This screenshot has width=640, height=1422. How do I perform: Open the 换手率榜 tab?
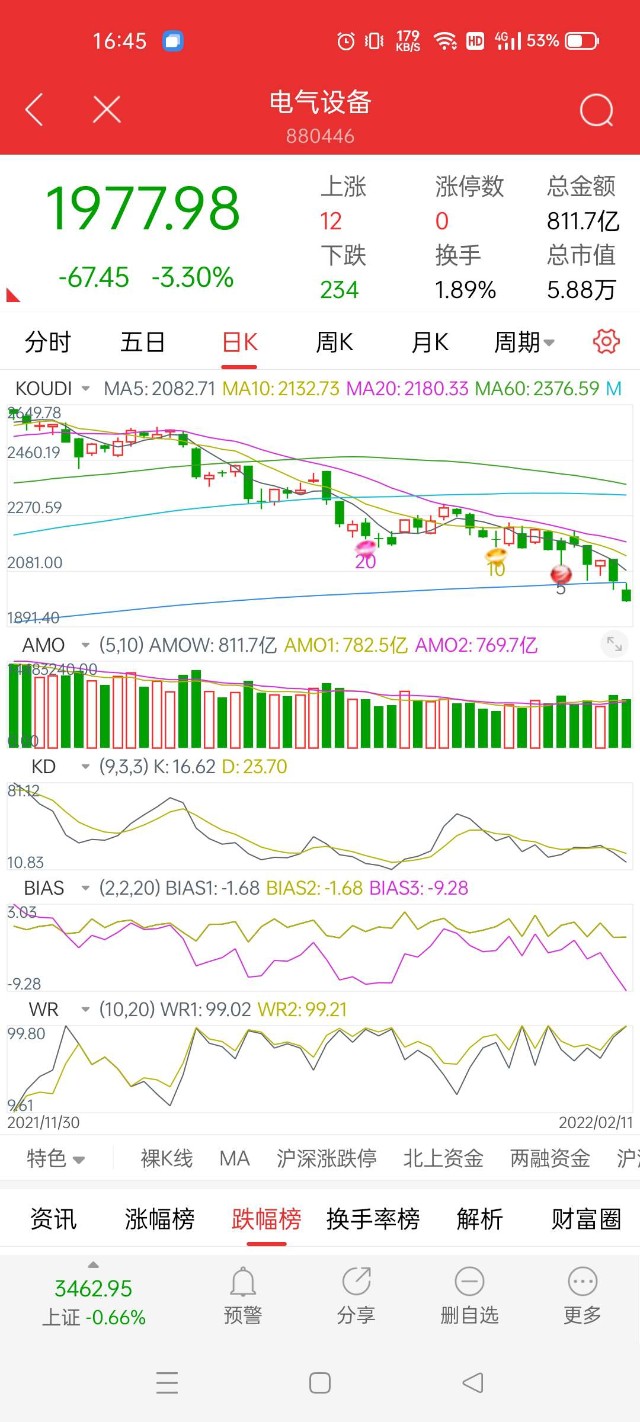click(x=373, y=1219)
